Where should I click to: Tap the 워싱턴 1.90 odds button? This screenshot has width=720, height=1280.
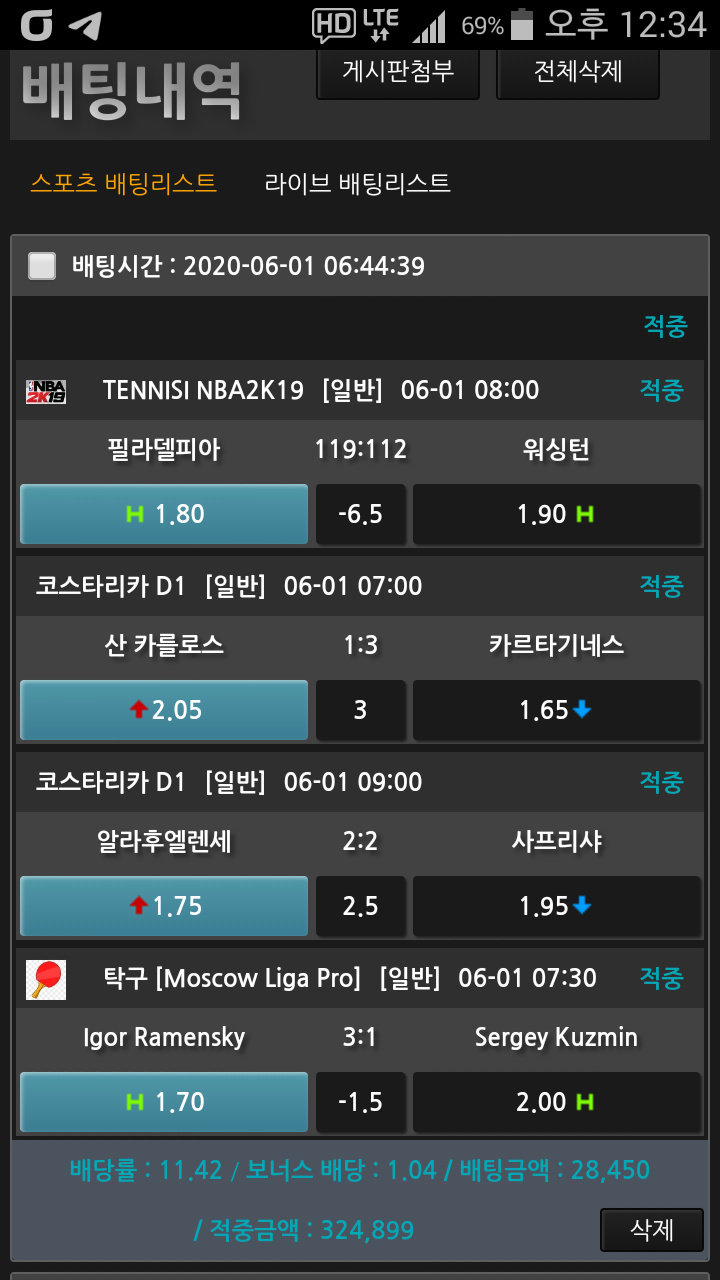[556, 514]
